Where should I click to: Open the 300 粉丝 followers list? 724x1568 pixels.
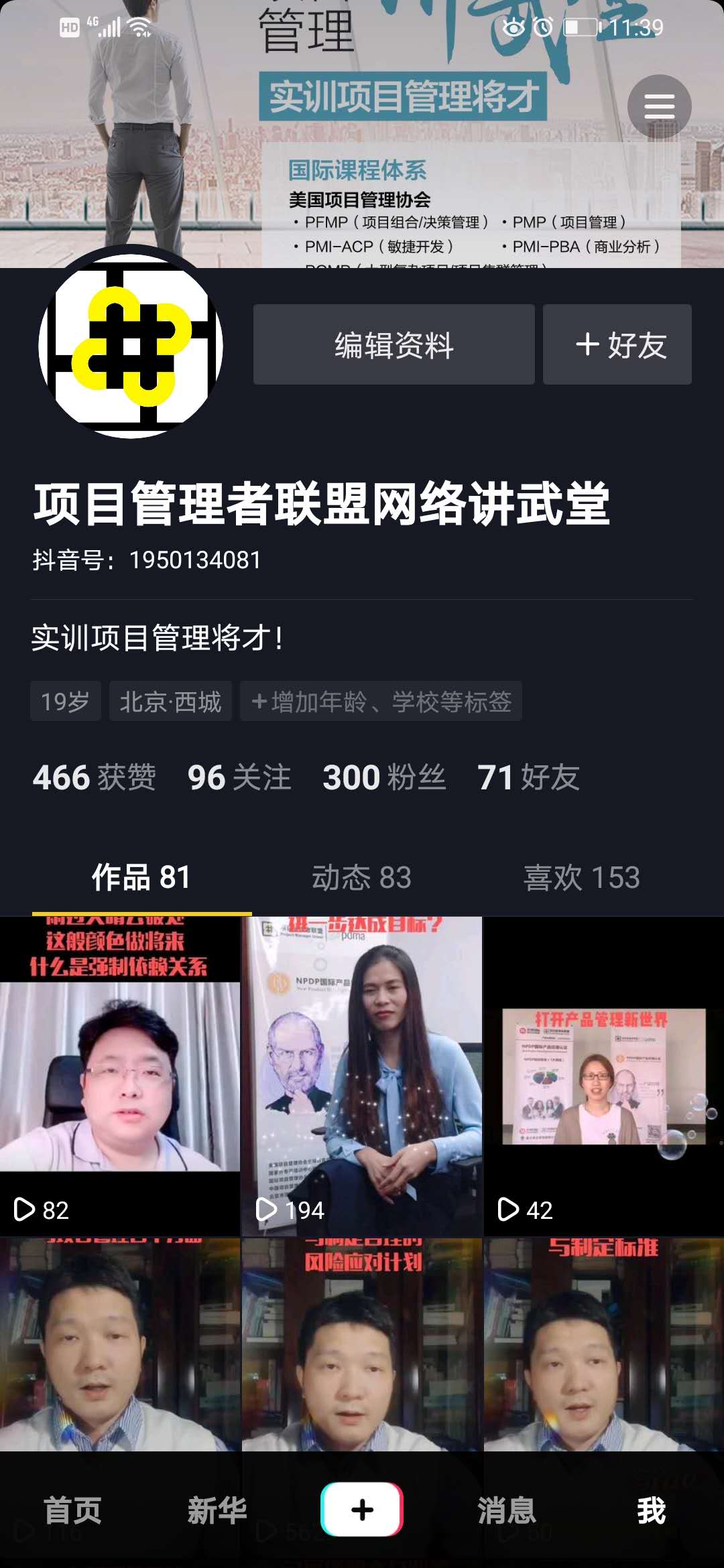384,777
